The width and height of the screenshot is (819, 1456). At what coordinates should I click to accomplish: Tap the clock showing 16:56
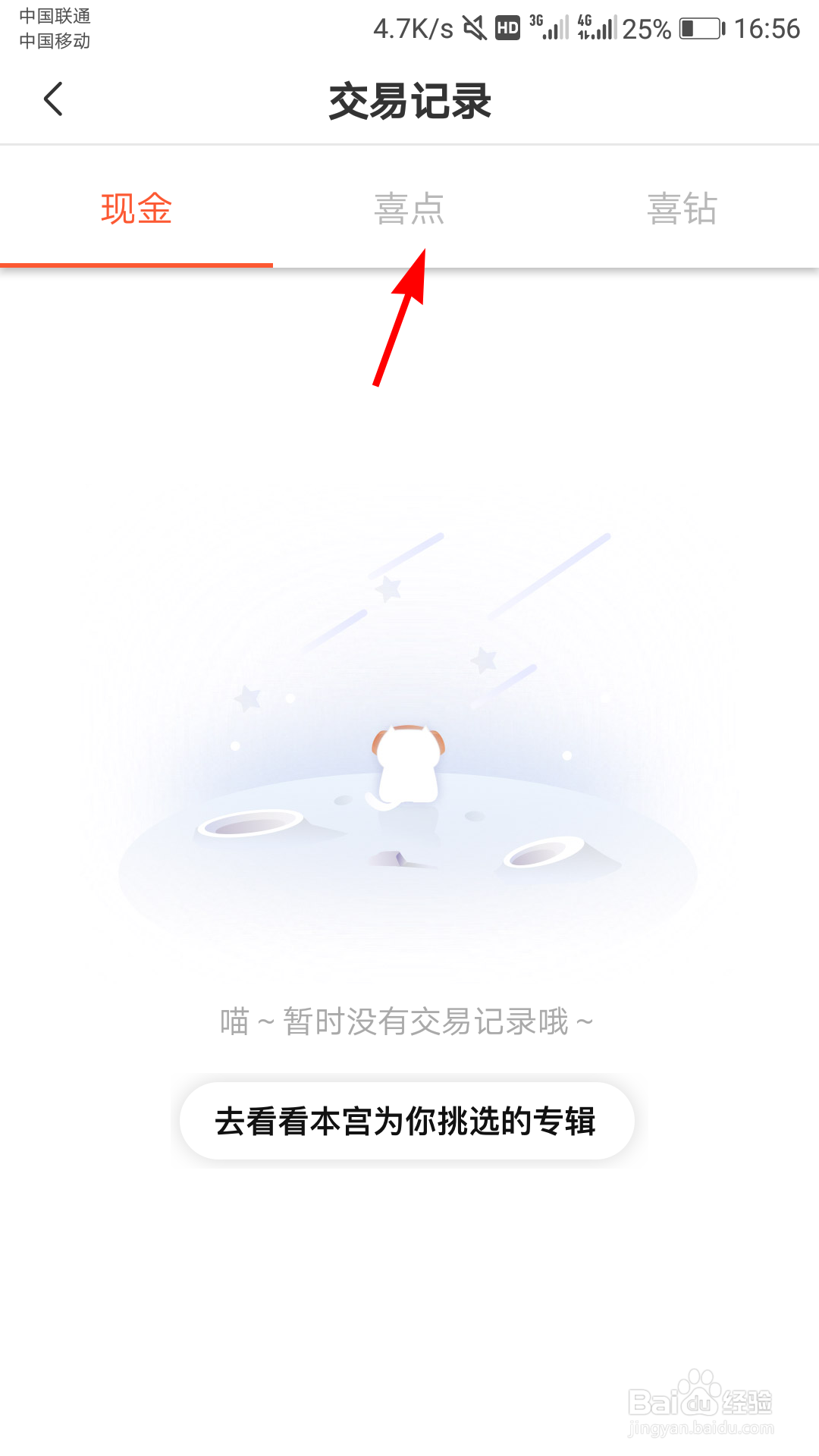click(x=766, y=29)
